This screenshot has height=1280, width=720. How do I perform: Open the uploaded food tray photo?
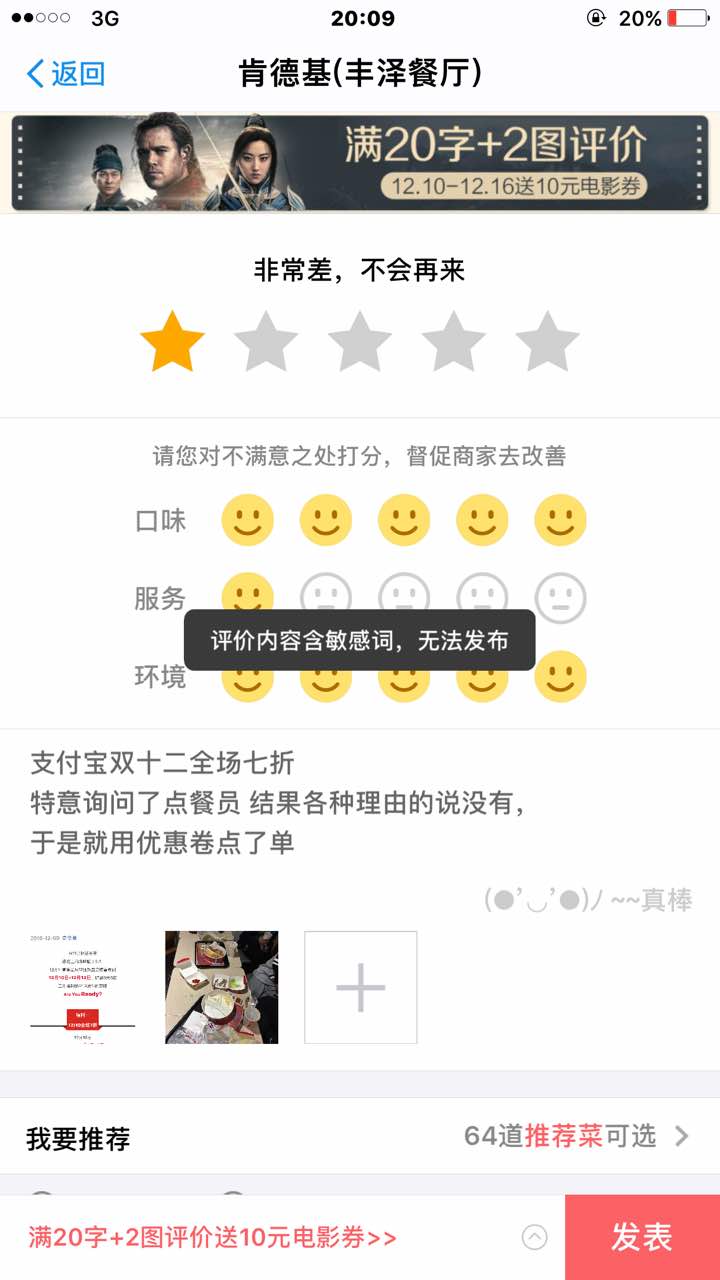pyautogui.click(x=221, y=987)
